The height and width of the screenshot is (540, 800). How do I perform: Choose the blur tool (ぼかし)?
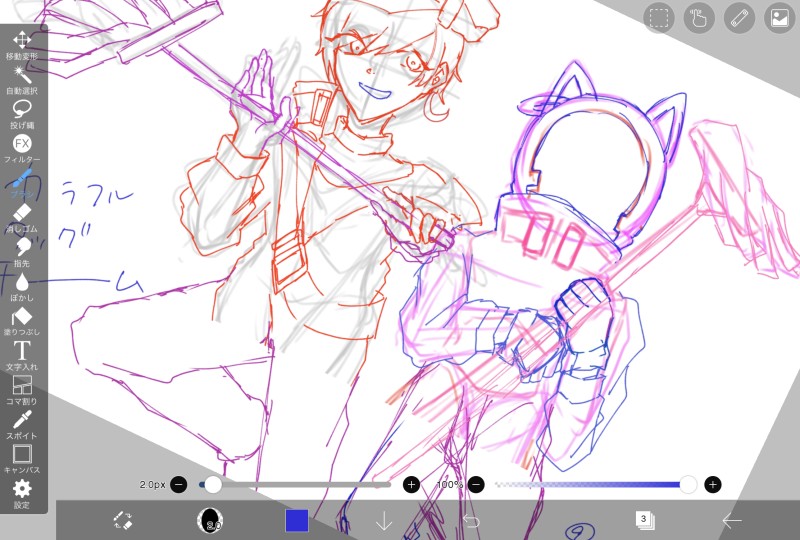click(22, 284)
